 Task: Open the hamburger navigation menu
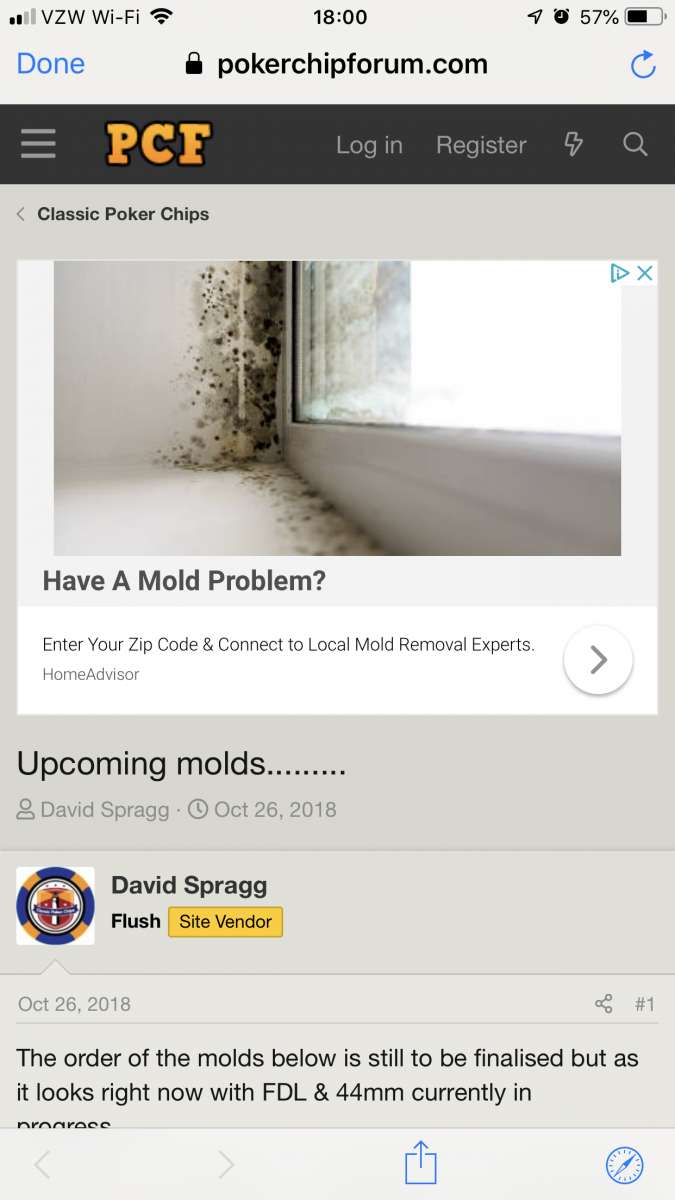click(x=38, y=145)
